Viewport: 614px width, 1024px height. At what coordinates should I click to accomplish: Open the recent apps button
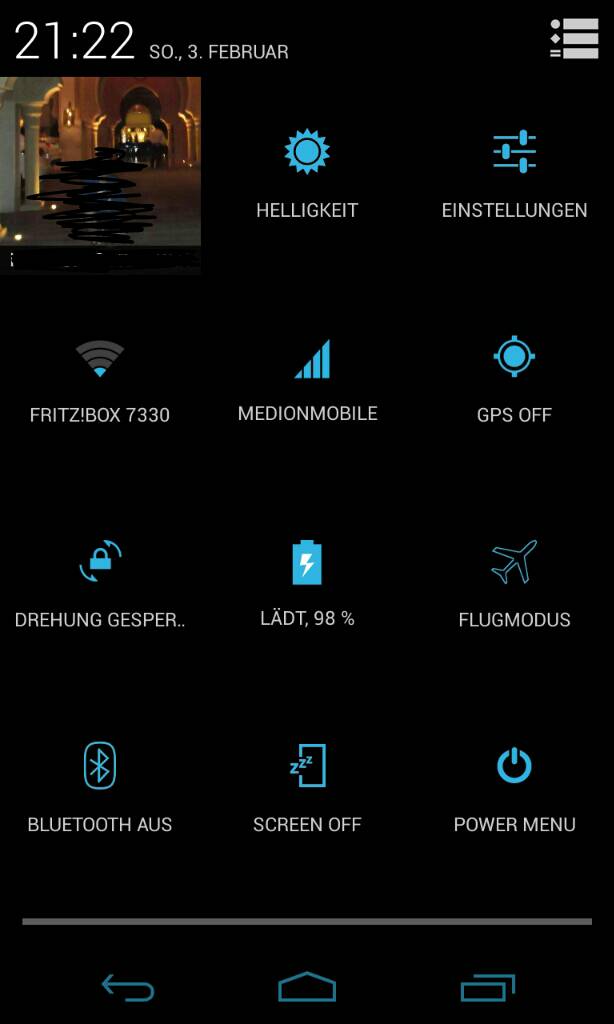[x=487, y=988]
